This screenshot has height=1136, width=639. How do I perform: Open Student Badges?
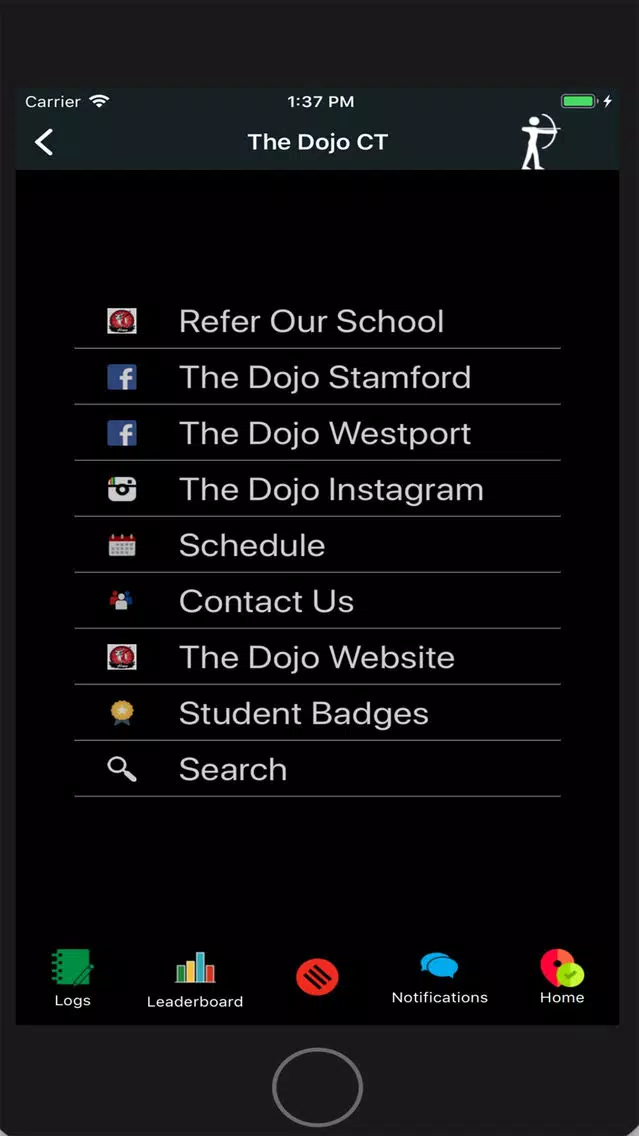coord(317,713)
